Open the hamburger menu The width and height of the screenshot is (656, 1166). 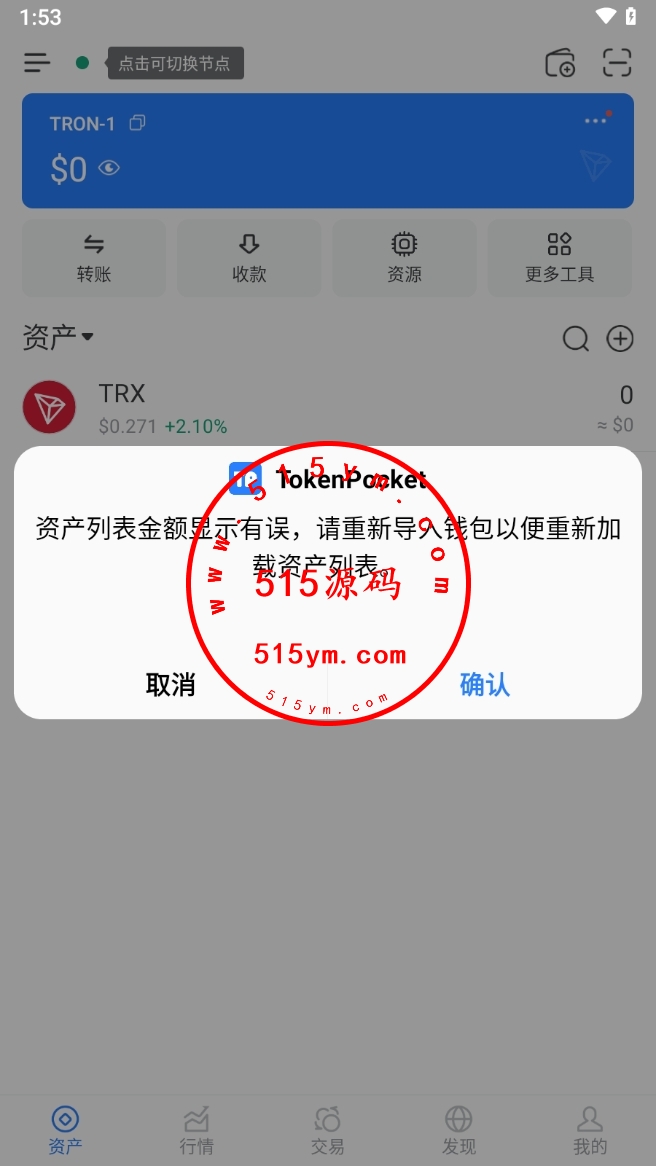tap(37, 63)
